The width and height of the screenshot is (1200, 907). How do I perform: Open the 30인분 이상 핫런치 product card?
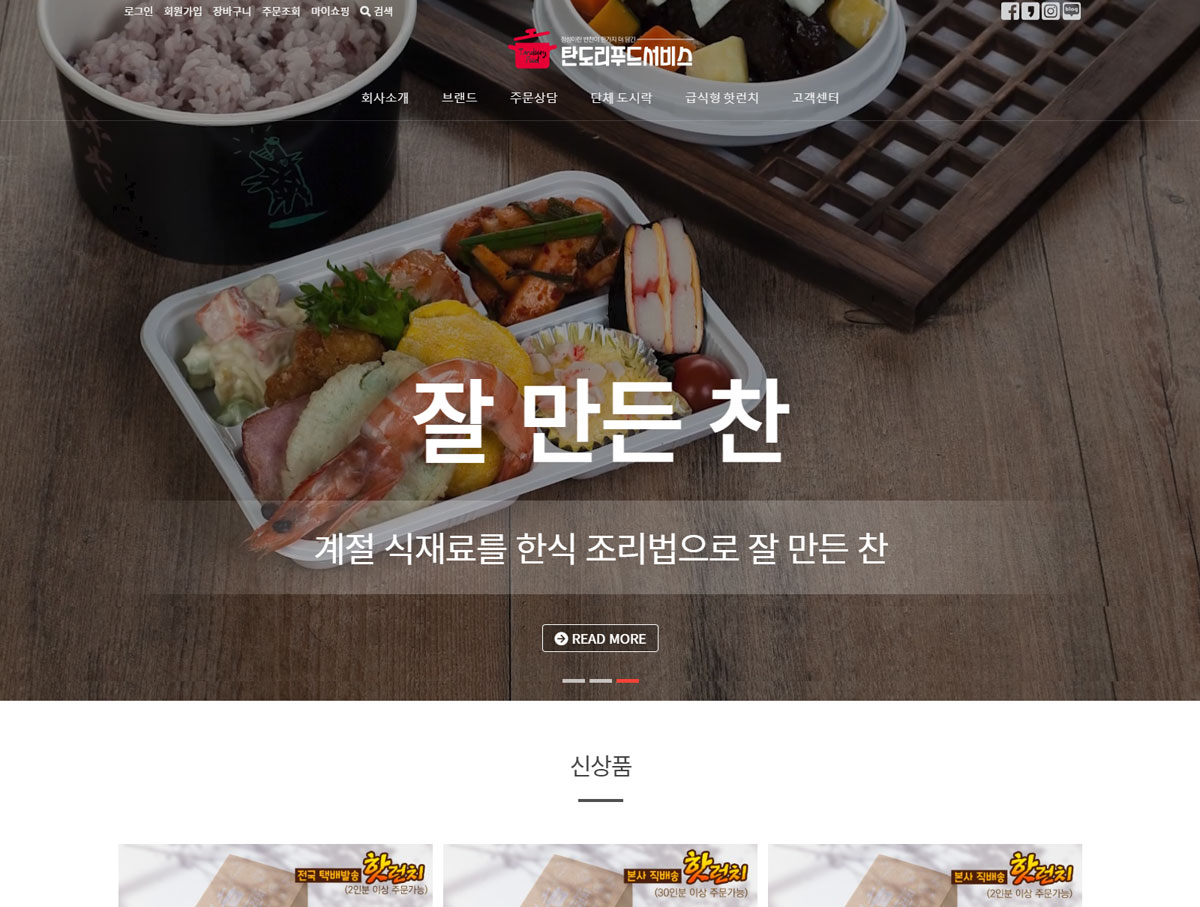(600, 875)
